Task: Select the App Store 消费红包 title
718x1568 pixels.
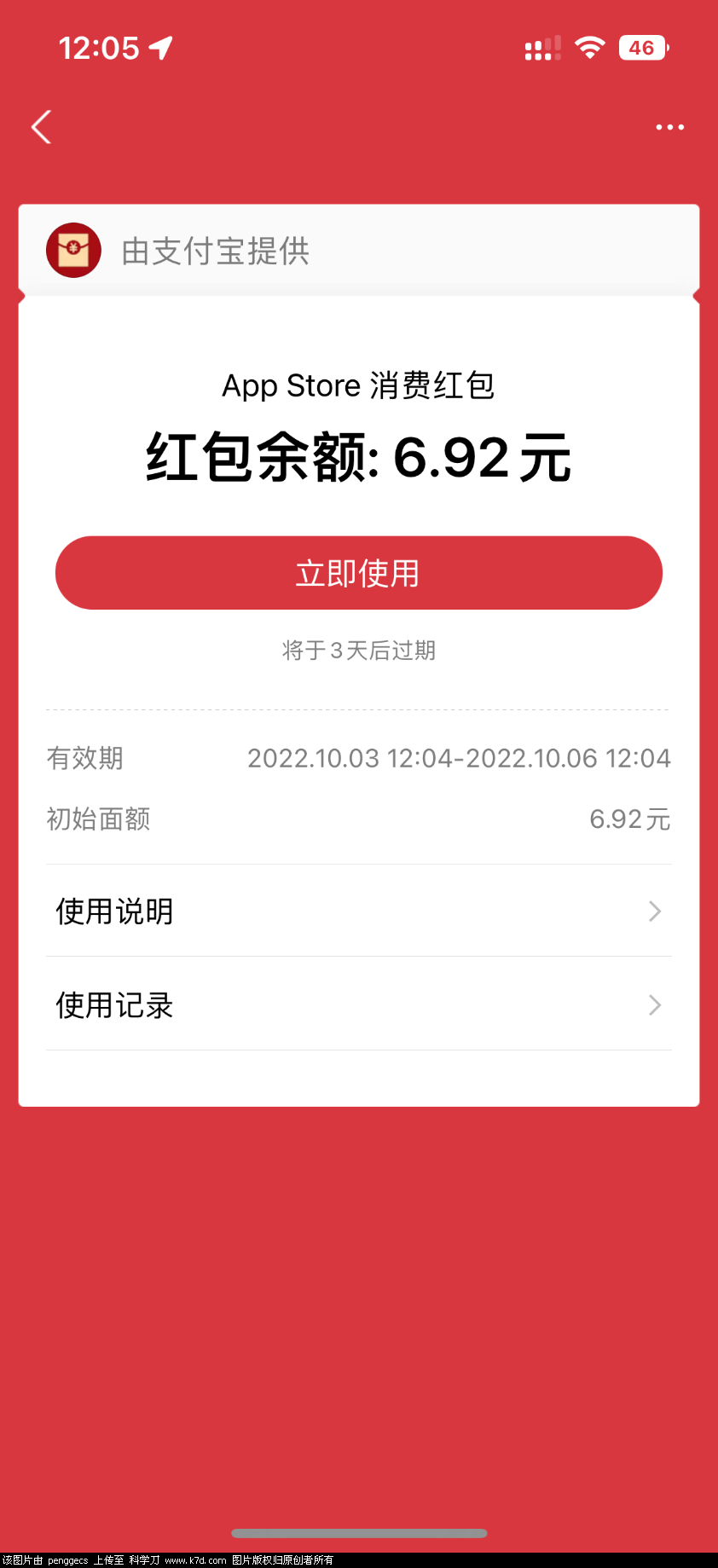Action: tap(358, 385)
